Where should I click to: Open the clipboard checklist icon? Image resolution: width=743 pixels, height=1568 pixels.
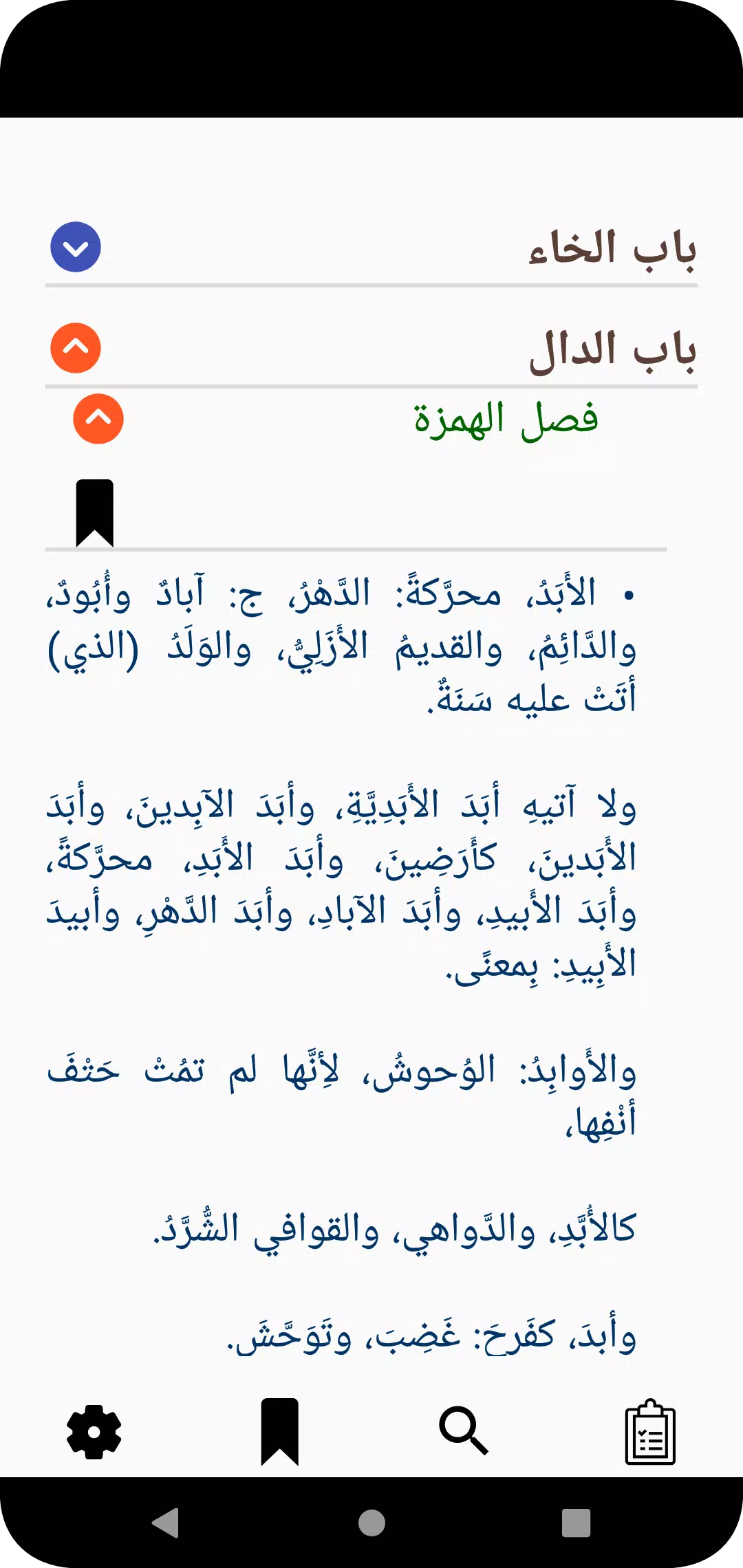coord(650,1432)
